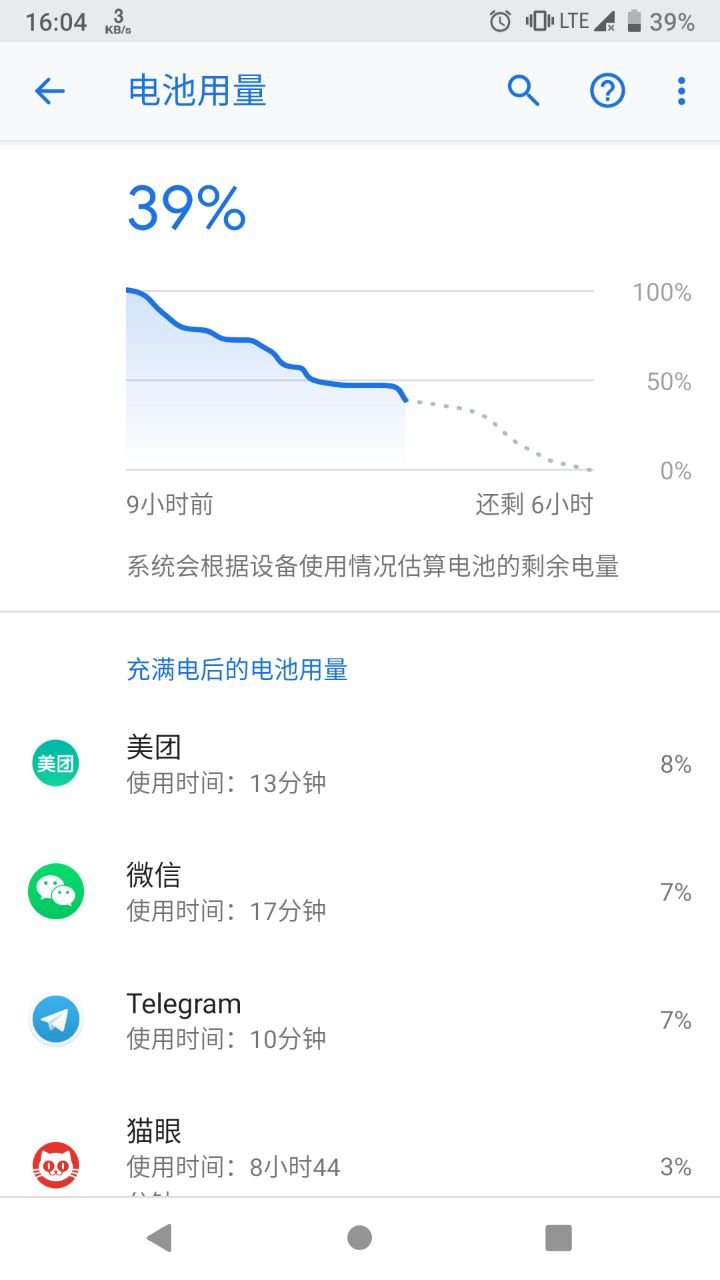Open the overflow menu
Screen dimensions: 720x1280
coord(681,91)
